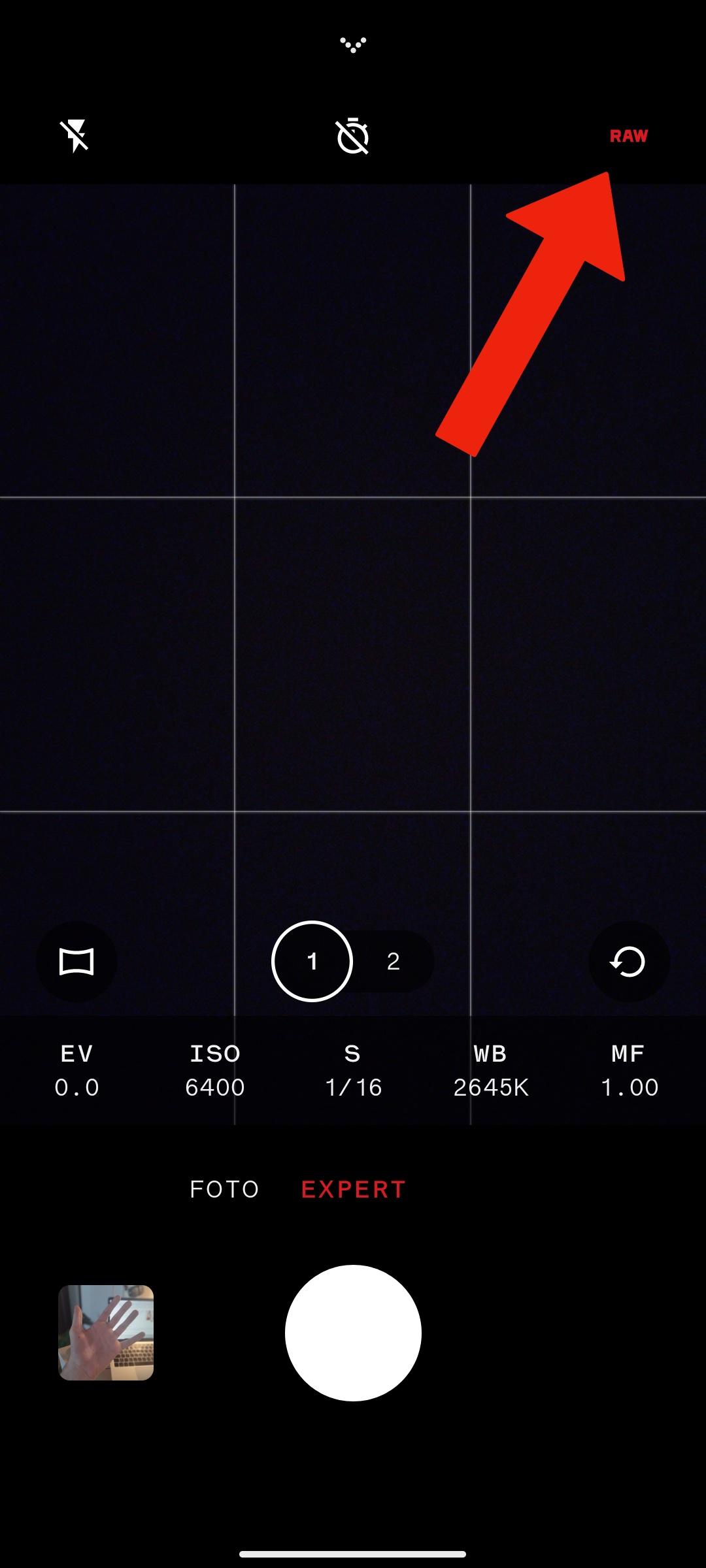Change the shutter speed 1/16
Image resolution: width=706 pixels, height=1568 pixels.
click(x=353, y=1071)
